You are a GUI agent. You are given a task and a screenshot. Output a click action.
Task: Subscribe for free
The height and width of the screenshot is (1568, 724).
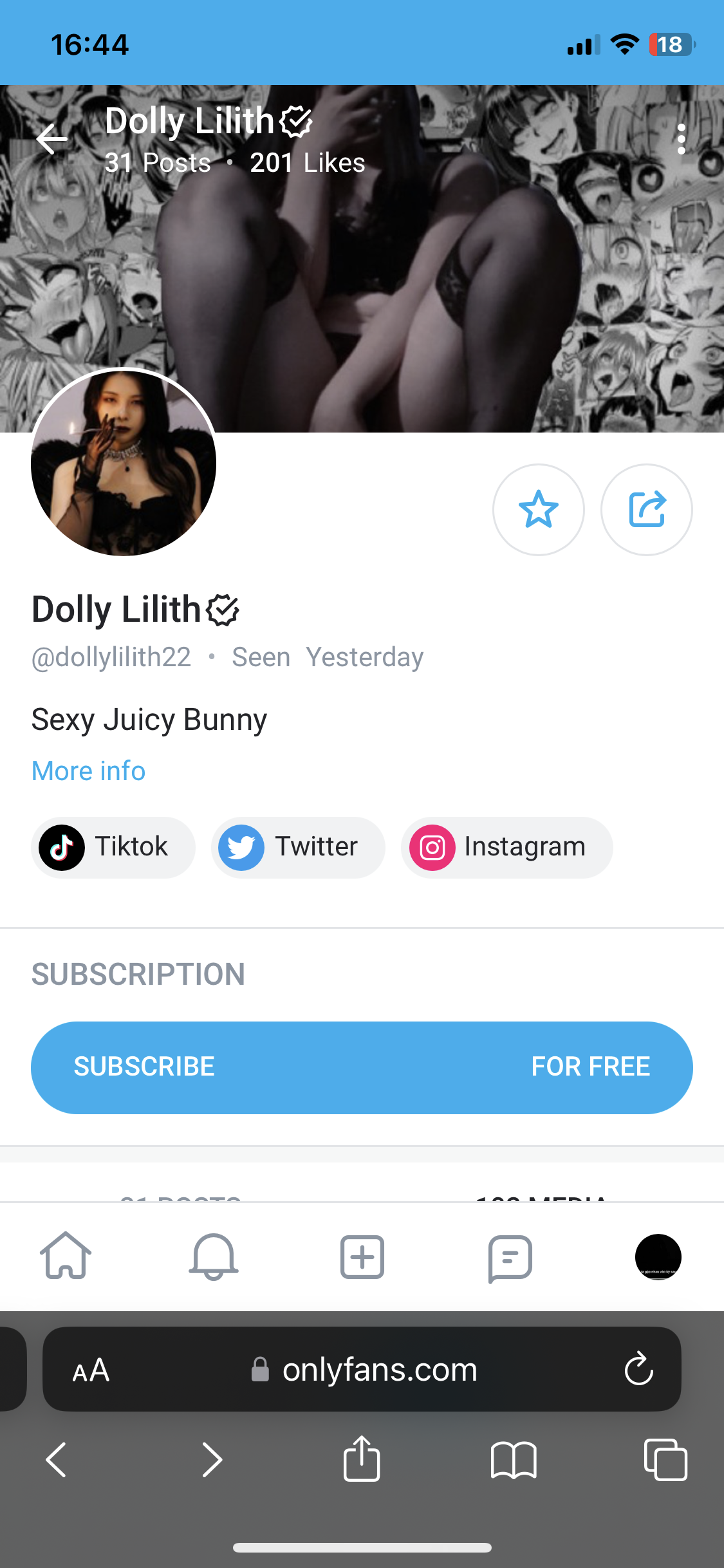tap(362, 1067)
